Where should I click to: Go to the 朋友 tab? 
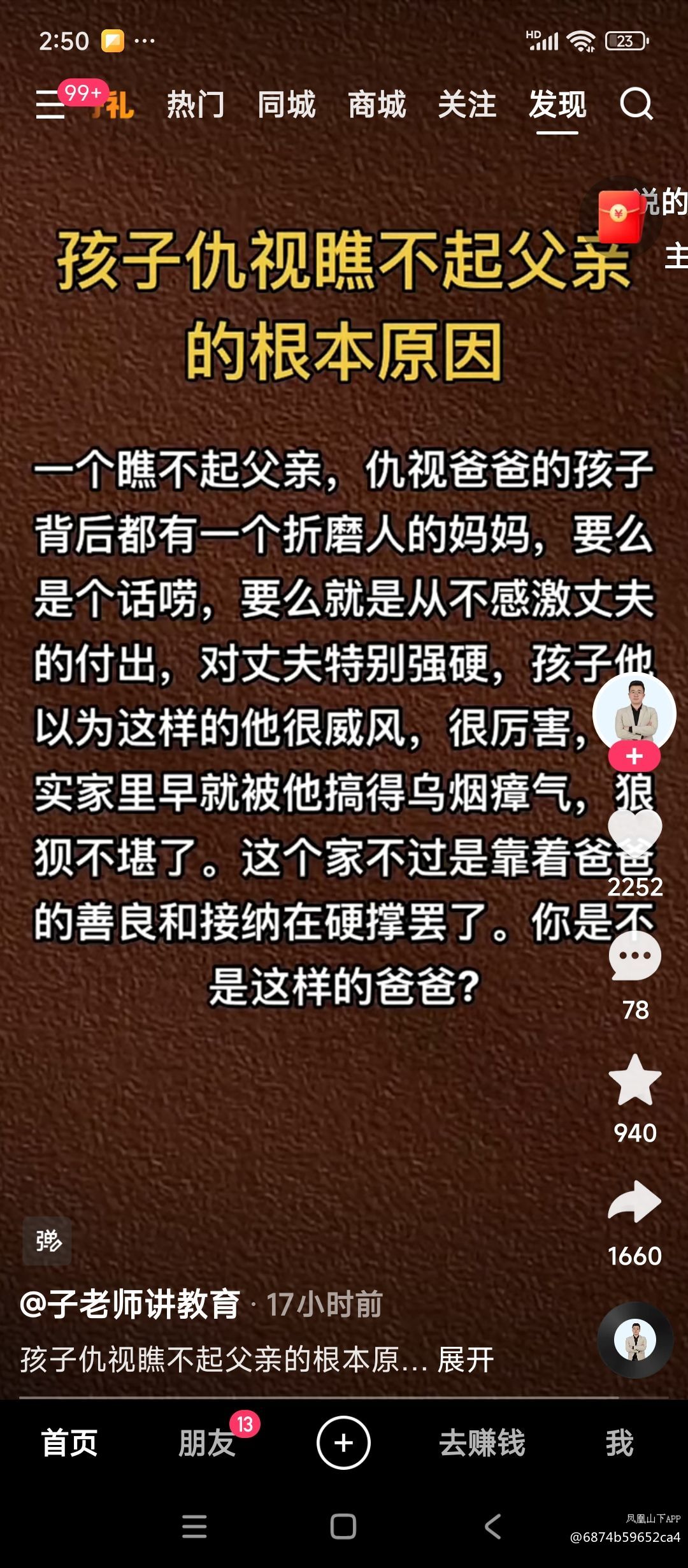207,1442
